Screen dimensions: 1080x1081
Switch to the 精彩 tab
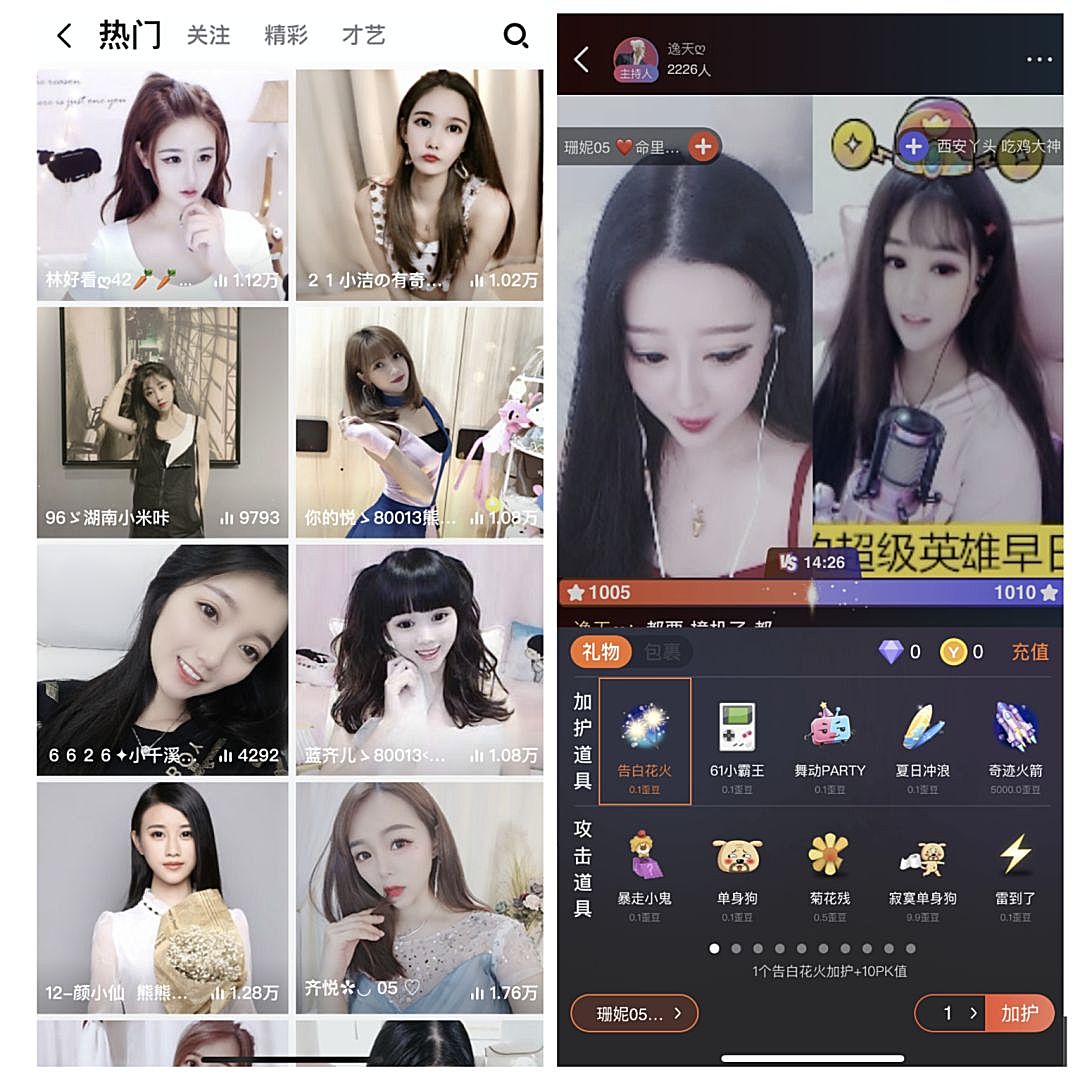286,36
